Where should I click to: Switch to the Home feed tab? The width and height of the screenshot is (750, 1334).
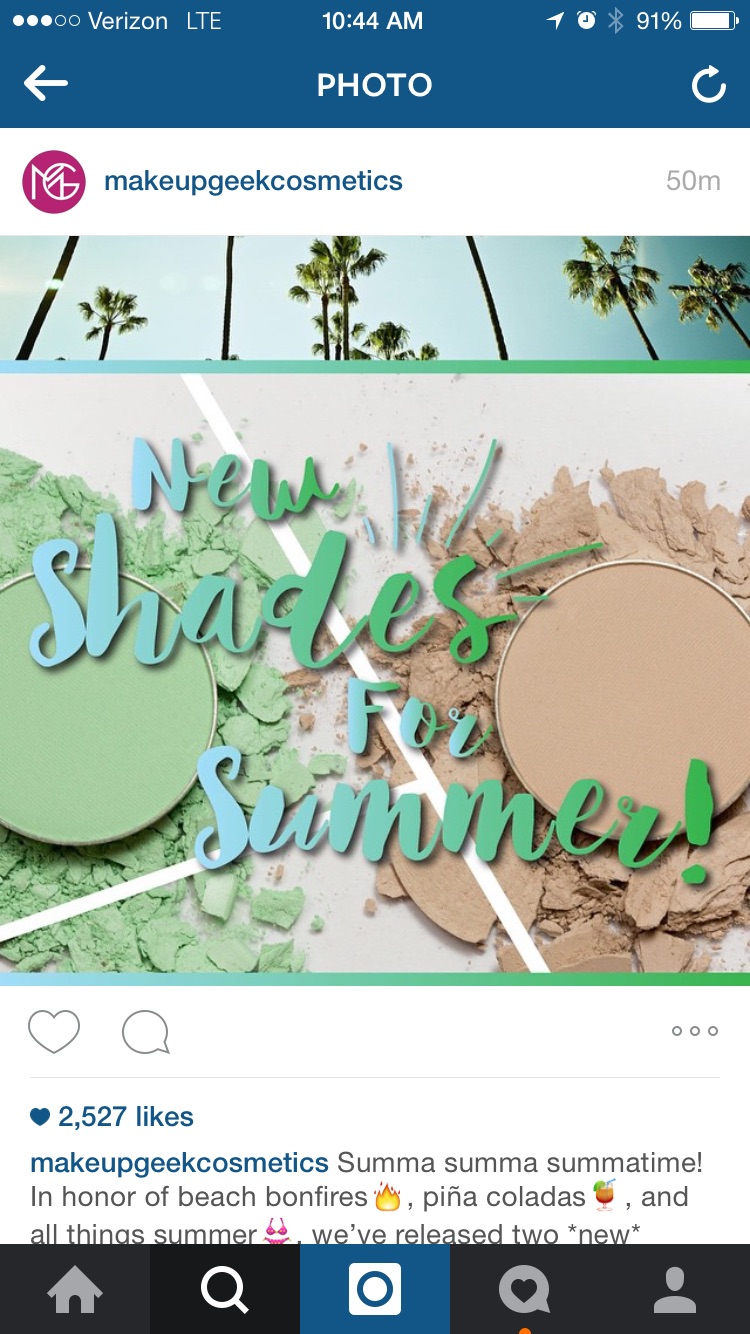(x=75, y=1290)
